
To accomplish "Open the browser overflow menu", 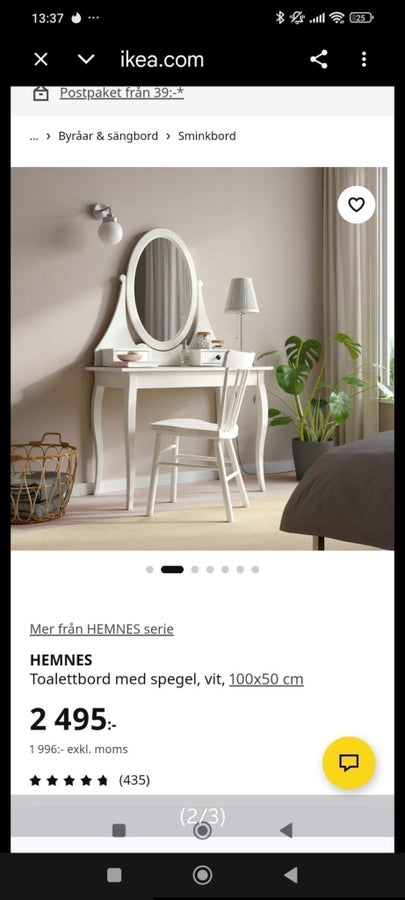I will coord(364,59).
